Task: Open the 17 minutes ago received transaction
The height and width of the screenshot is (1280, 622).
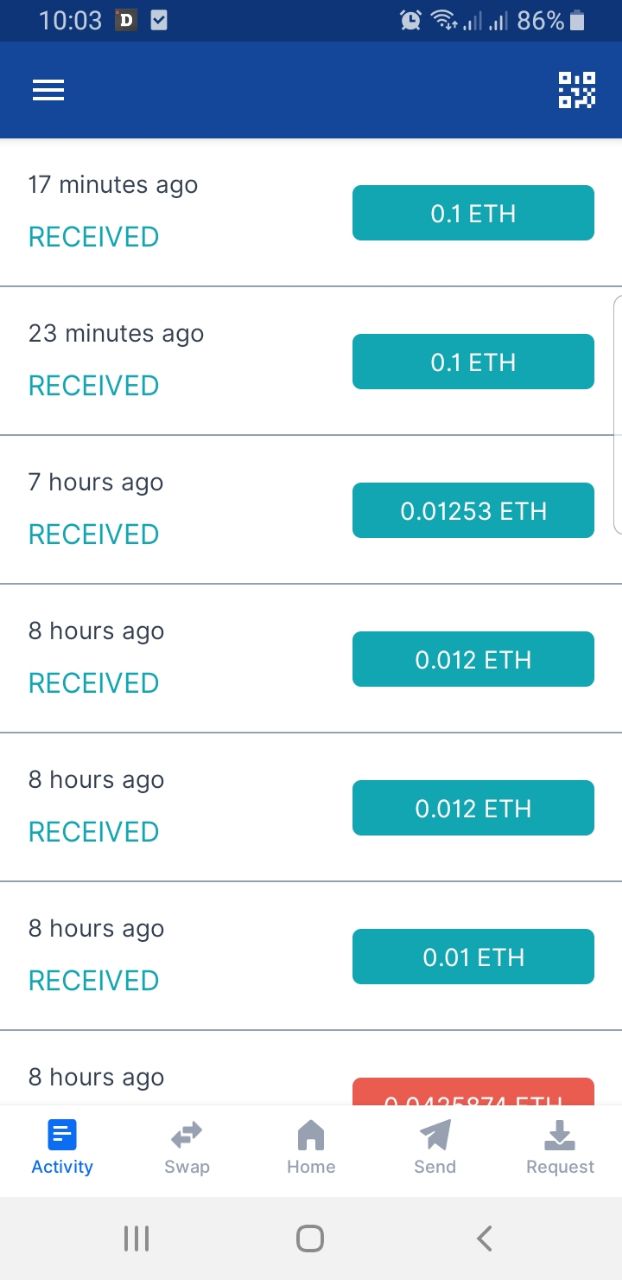Action: click(x=311, y=212)
